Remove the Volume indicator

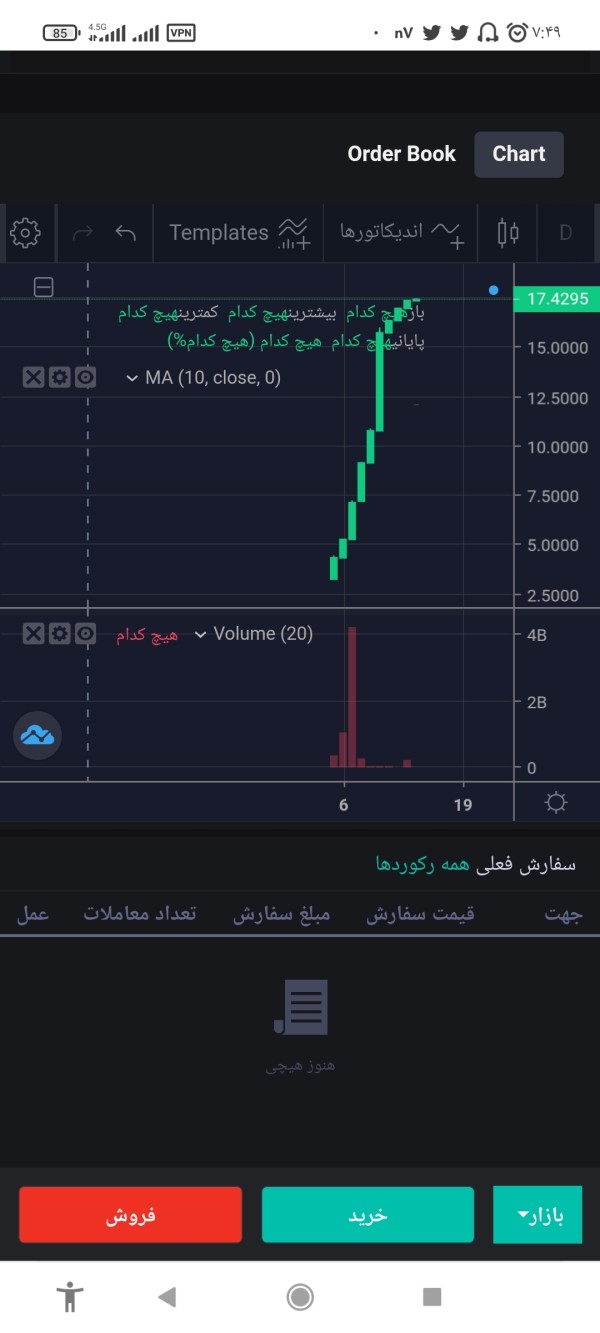(x=33, y=633)
